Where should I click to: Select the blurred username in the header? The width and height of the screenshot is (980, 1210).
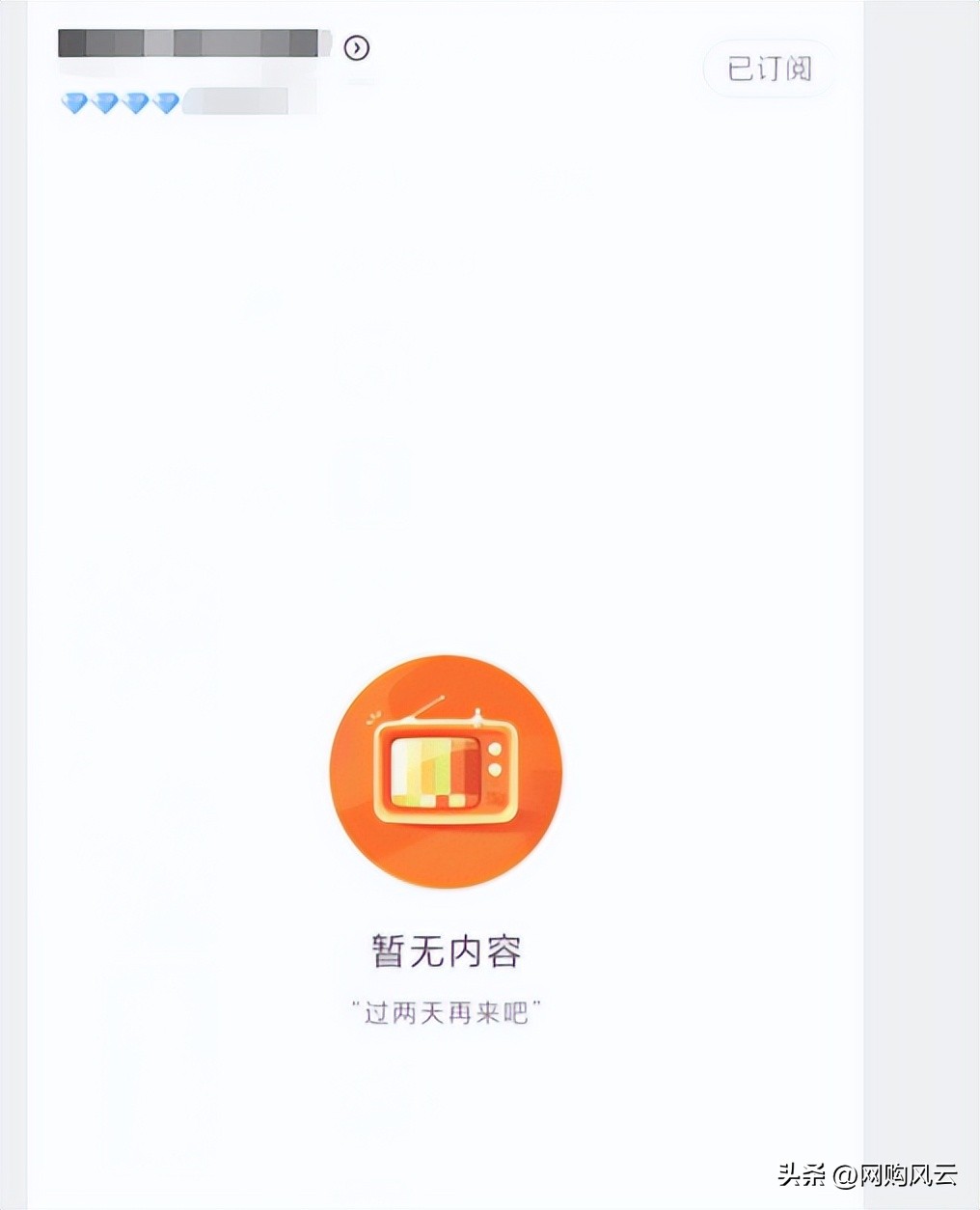click(x=193, y=43)
